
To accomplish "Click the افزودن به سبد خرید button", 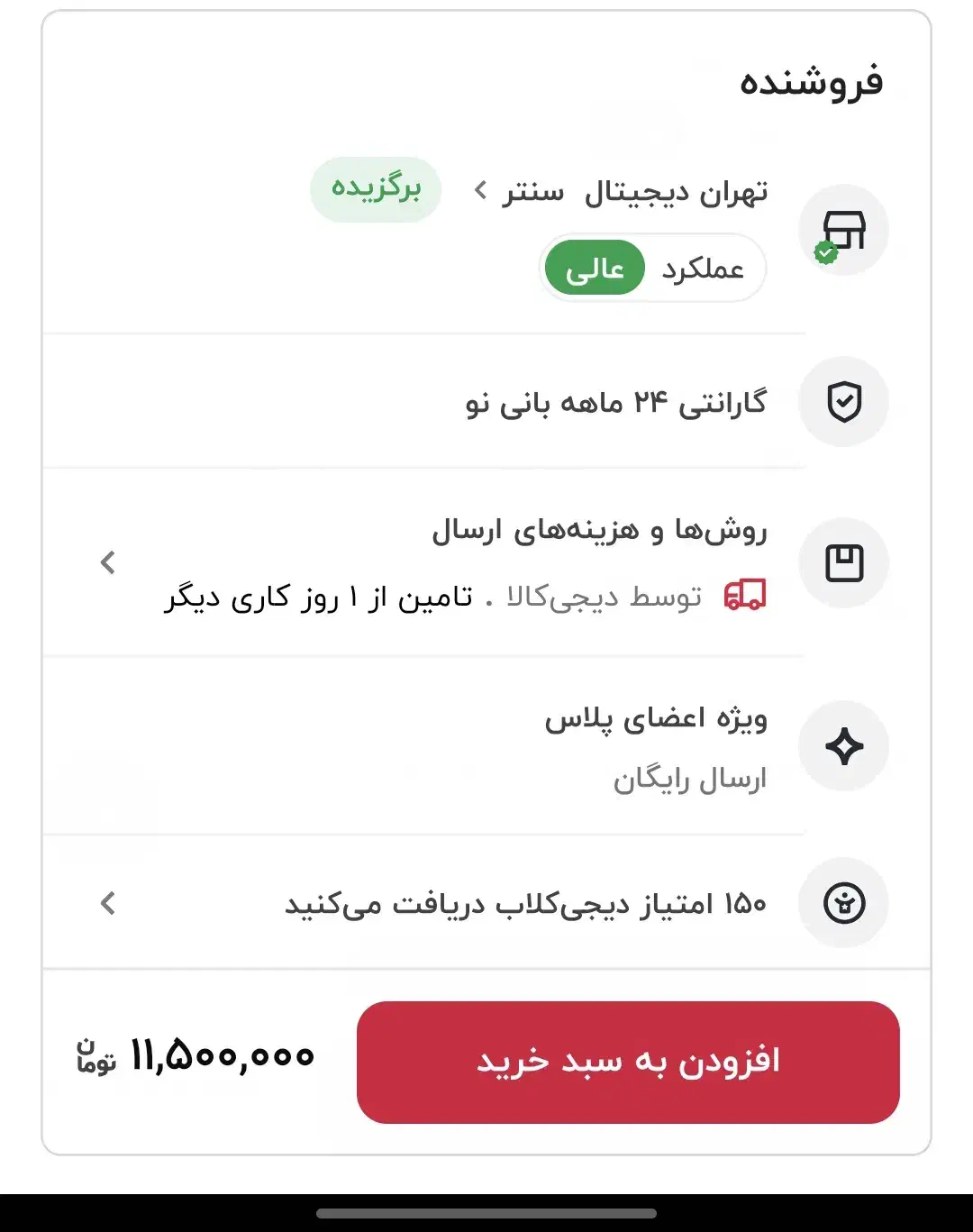I will coord(628,1065).
